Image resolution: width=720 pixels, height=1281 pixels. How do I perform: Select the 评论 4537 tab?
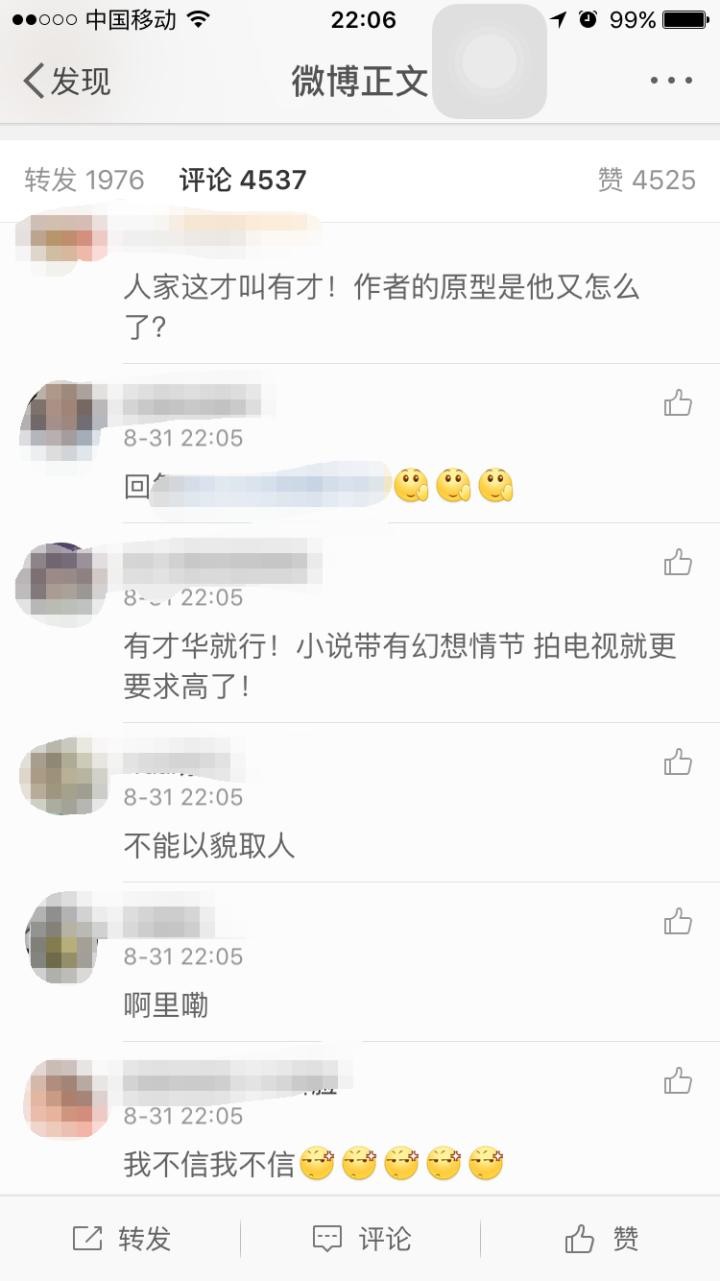tap(243, 180)
